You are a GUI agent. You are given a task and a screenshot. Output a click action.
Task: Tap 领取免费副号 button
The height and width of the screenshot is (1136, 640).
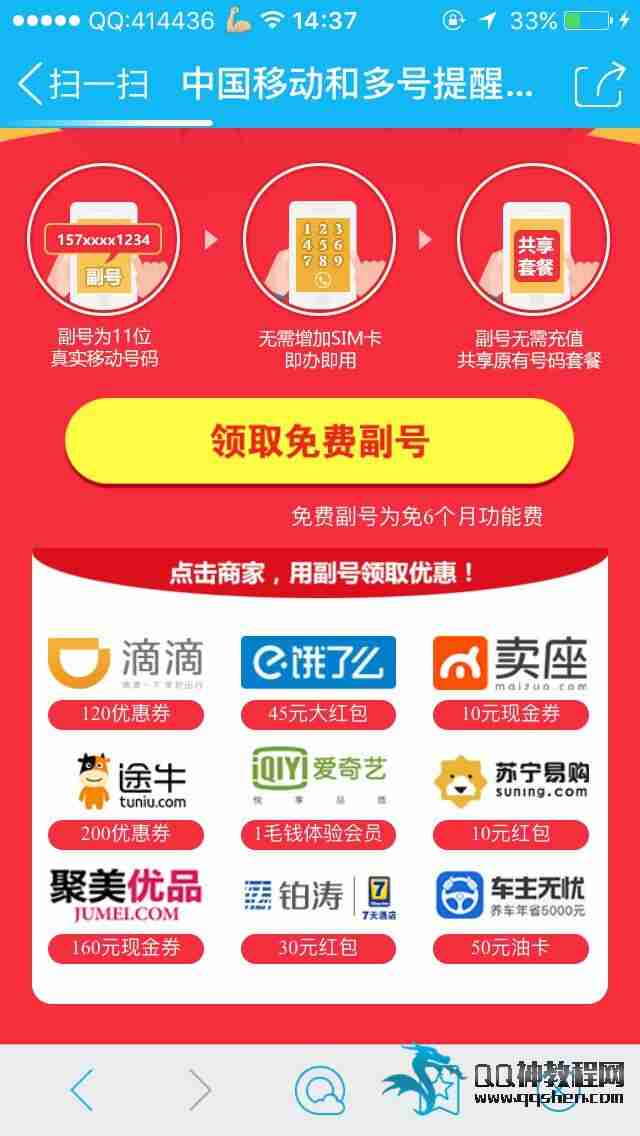(x=319, y=441)
